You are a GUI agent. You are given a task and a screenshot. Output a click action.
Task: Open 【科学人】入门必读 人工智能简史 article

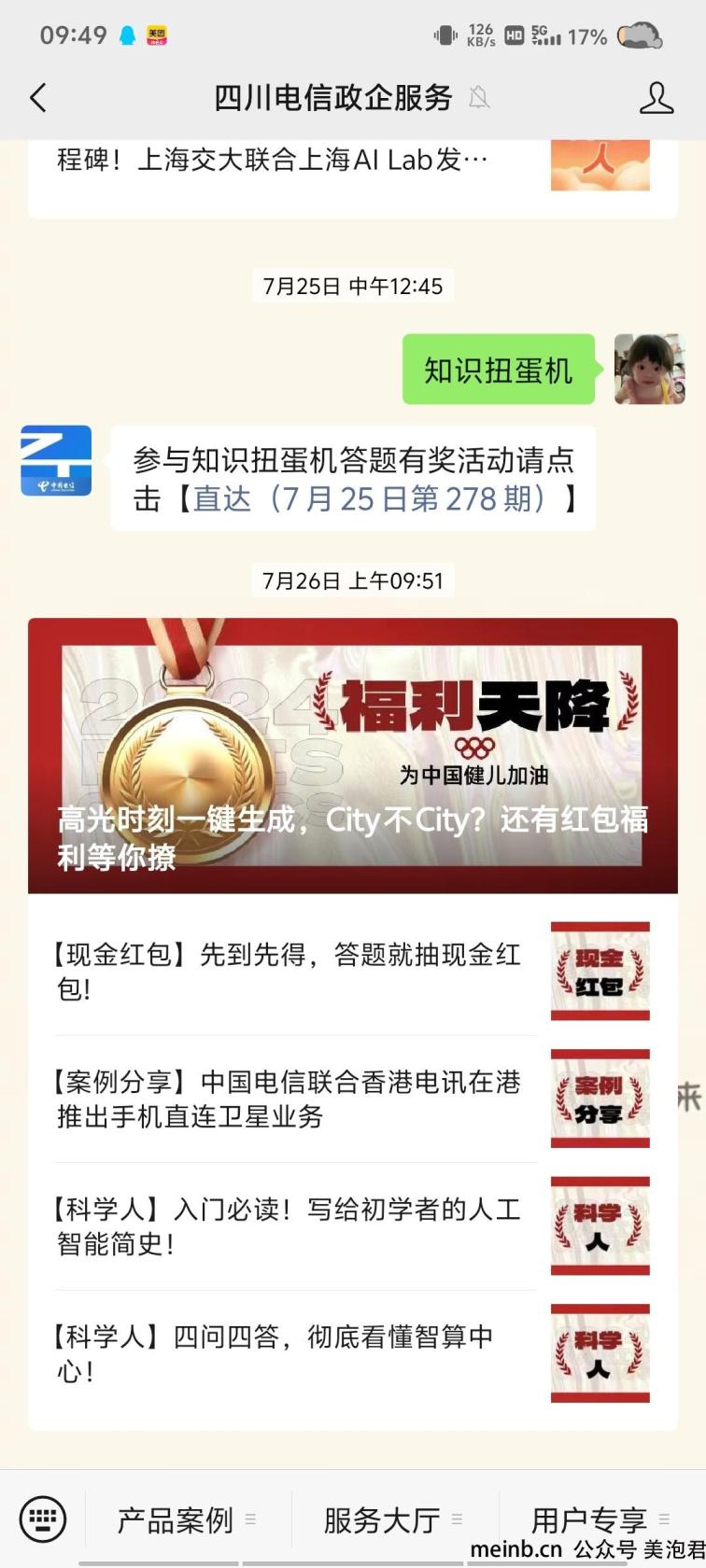289,1226
